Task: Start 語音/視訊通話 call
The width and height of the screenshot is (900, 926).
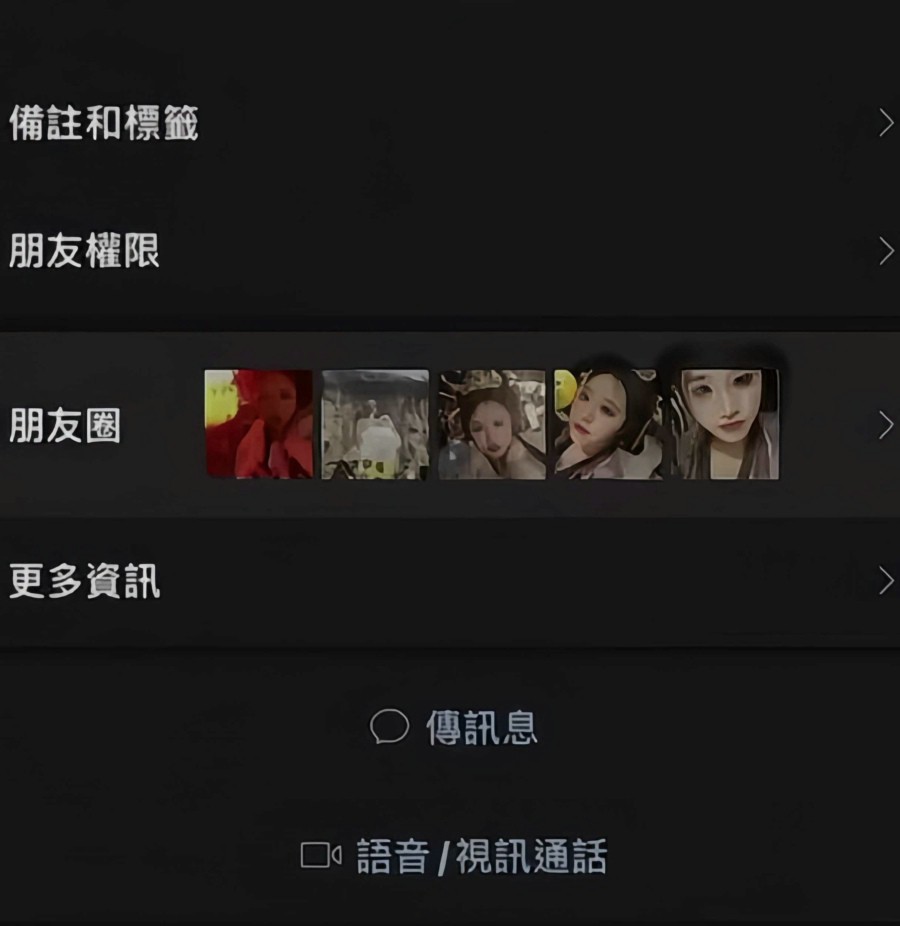Action: coord(454,856)
